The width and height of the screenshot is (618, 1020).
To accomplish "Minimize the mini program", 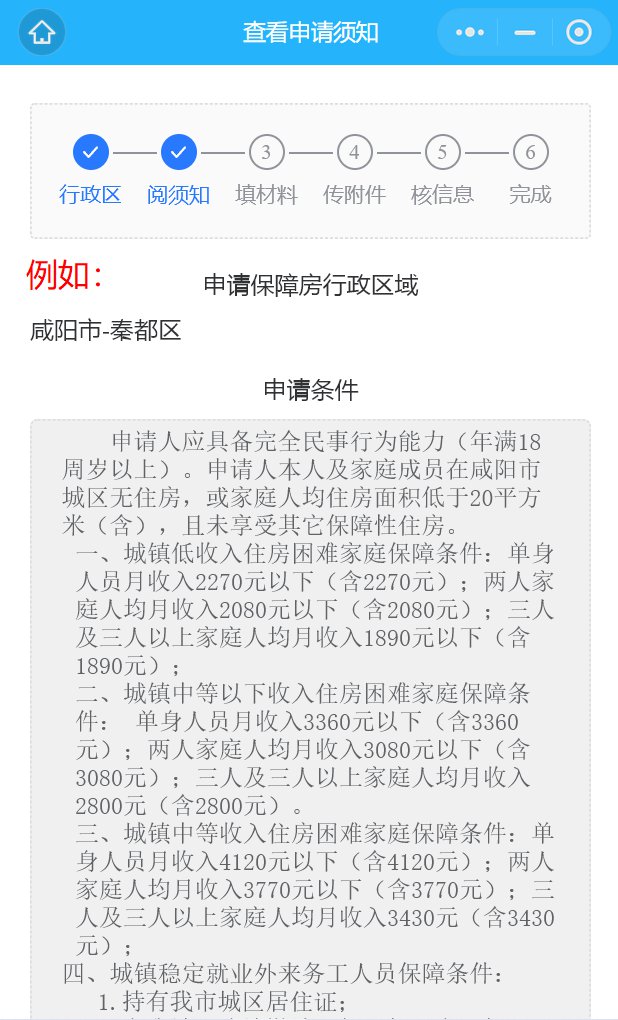I will coord(525,33).
